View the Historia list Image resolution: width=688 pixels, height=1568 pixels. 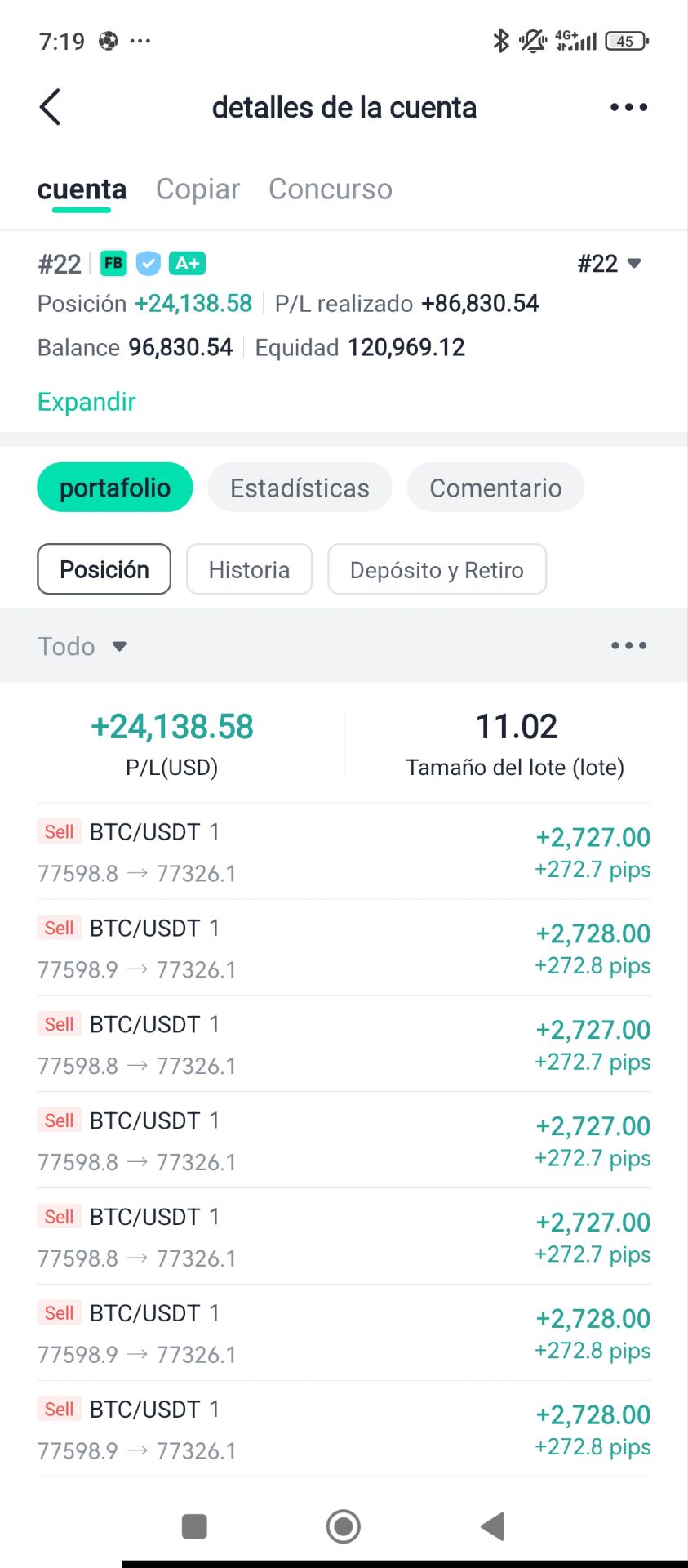point(249,569)
